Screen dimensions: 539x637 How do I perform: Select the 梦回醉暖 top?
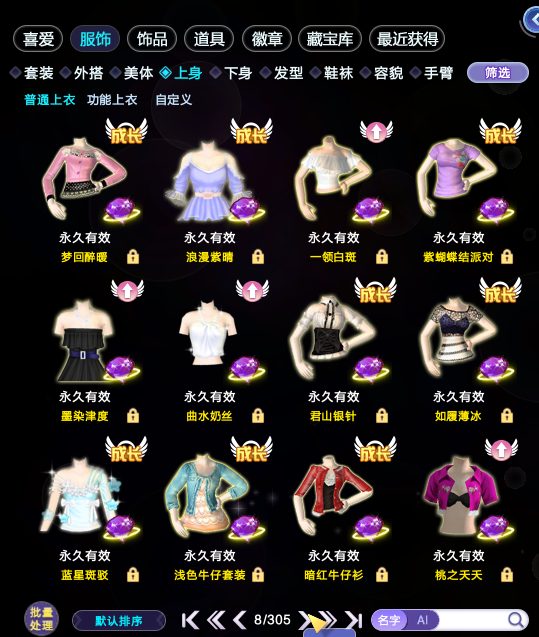point(84,181)
